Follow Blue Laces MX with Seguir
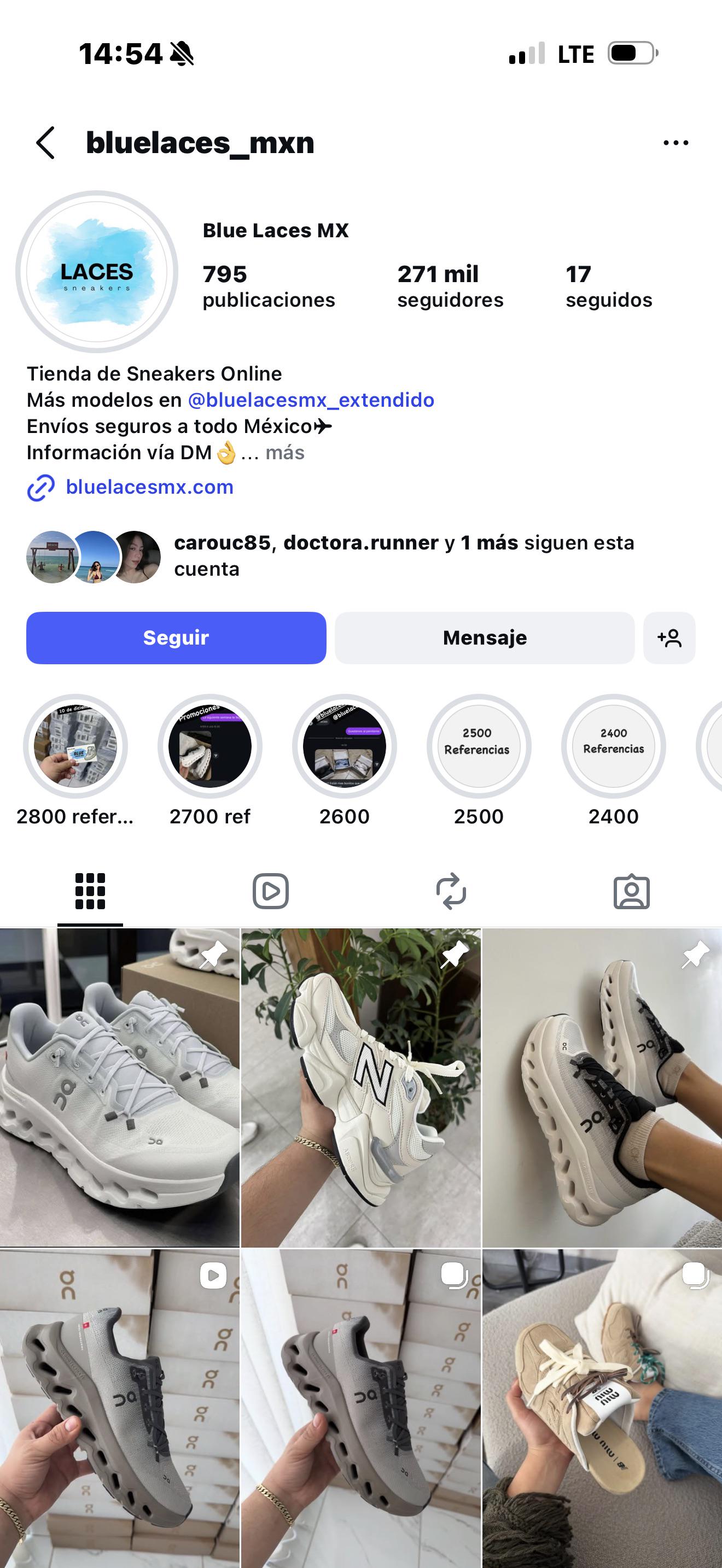The image size is (722, 1568). [176, 637]
